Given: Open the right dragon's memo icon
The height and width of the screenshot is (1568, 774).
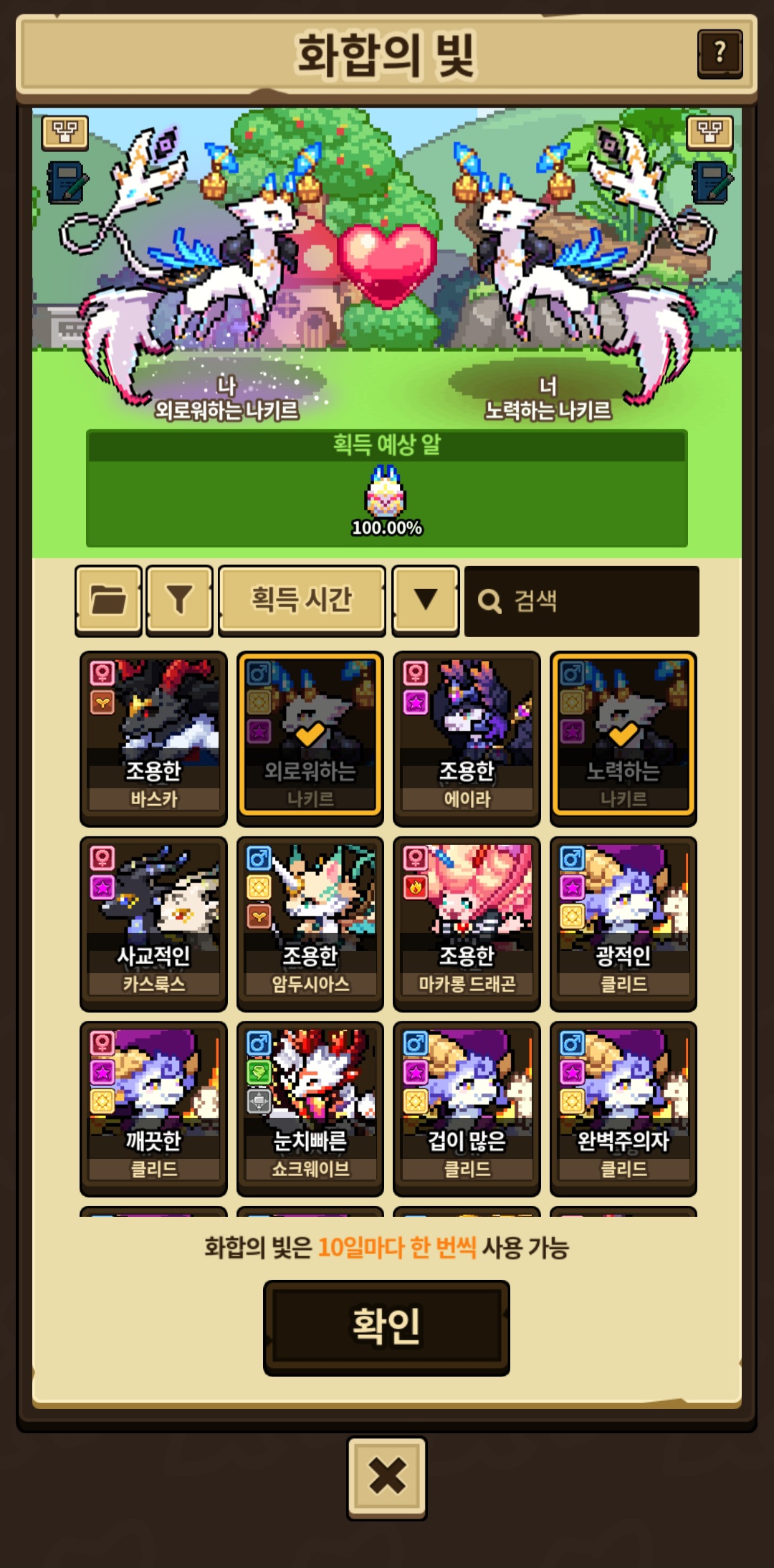Looking at the screenshot, I should pos(710,183).
